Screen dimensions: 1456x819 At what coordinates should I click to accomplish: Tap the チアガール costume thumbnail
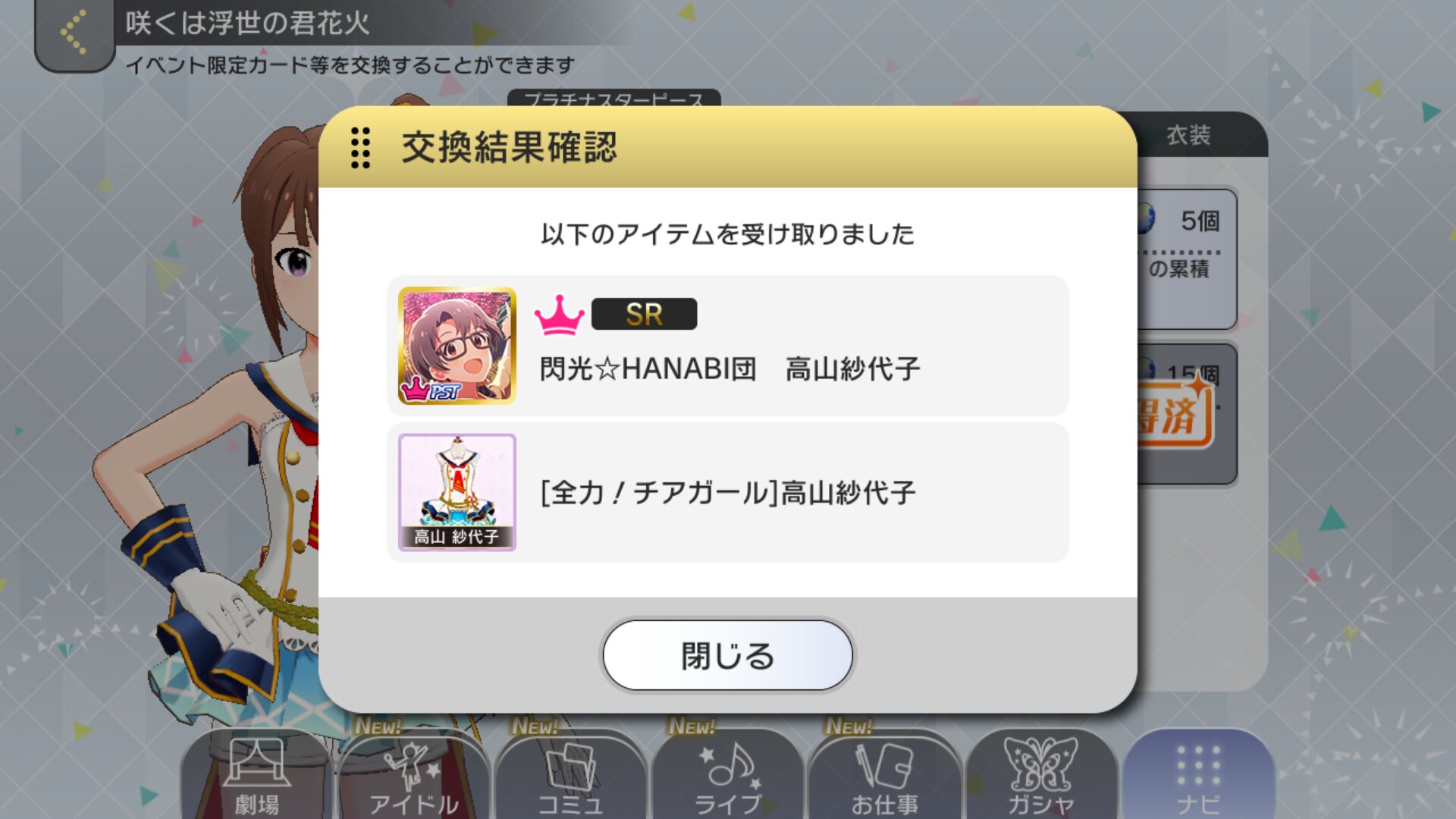click(x=457, y=492)
